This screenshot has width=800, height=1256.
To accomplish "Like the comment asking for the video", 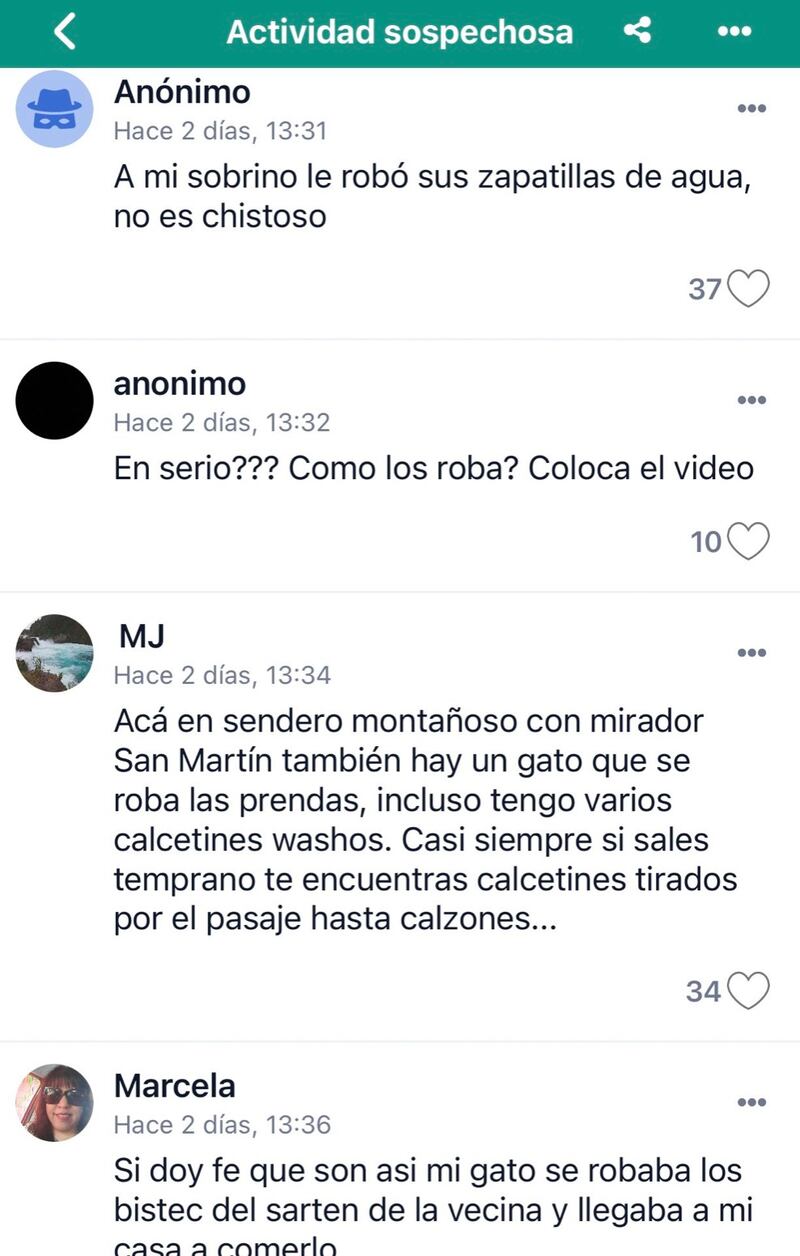I will (748, 542).
